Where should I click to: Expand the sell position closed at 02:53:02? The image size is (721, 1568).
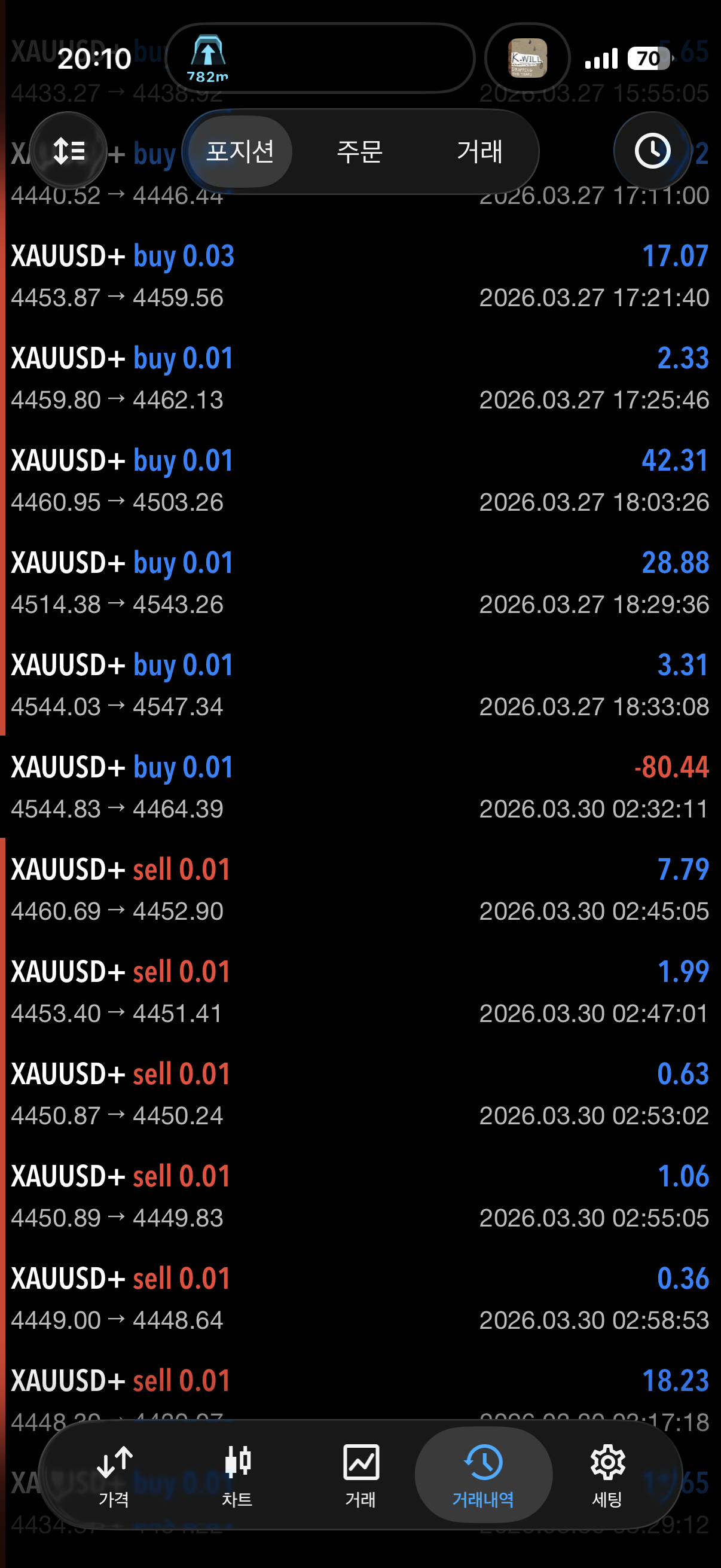click(x=360, y=1094)
